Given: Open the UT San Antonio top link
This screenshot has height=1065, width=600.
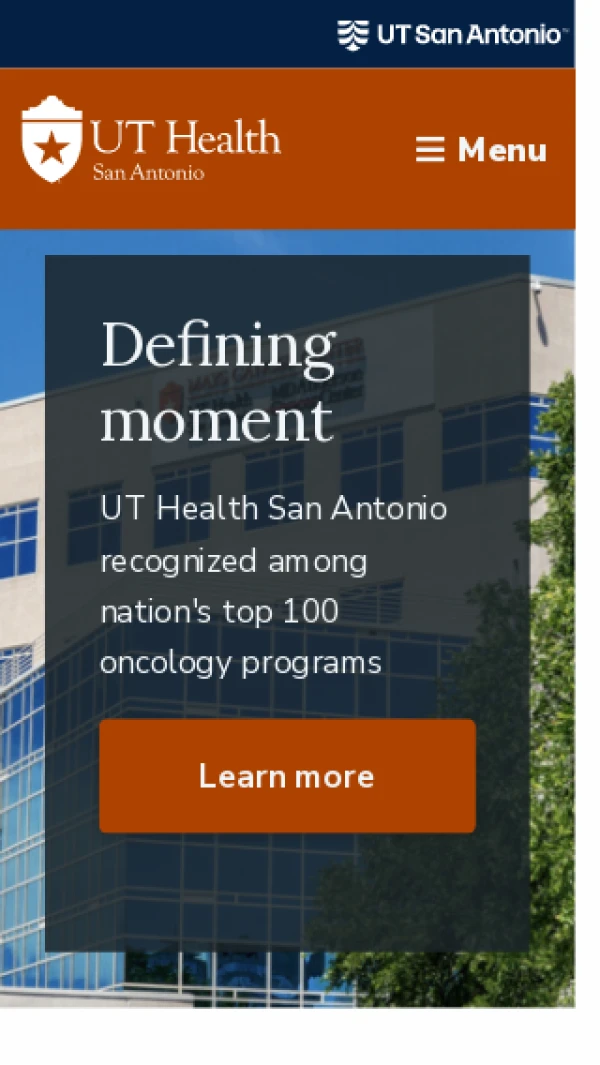Looking at the screenshot, I should [x=452, y=34].
